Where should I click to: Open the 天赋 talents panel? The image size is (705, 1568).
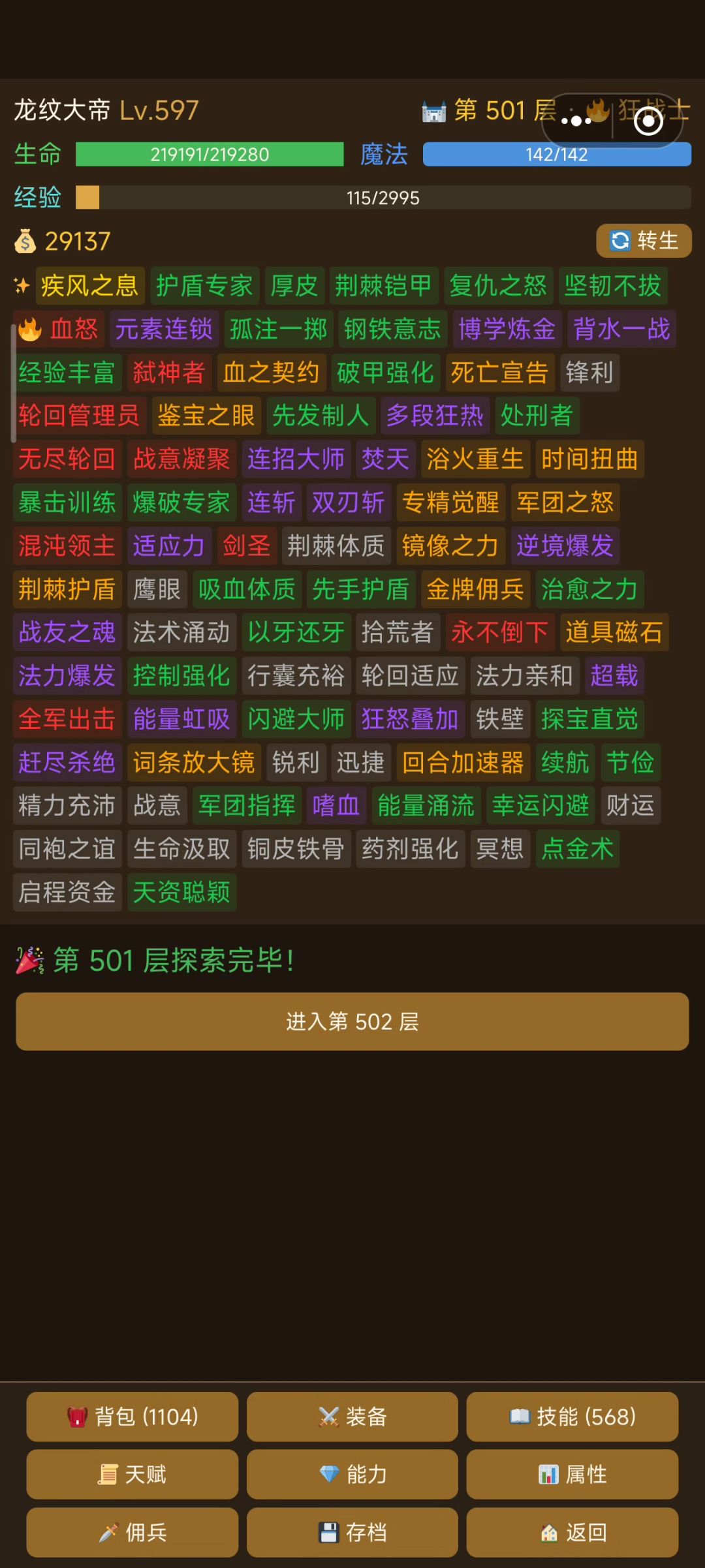[x=133, y=1474]
